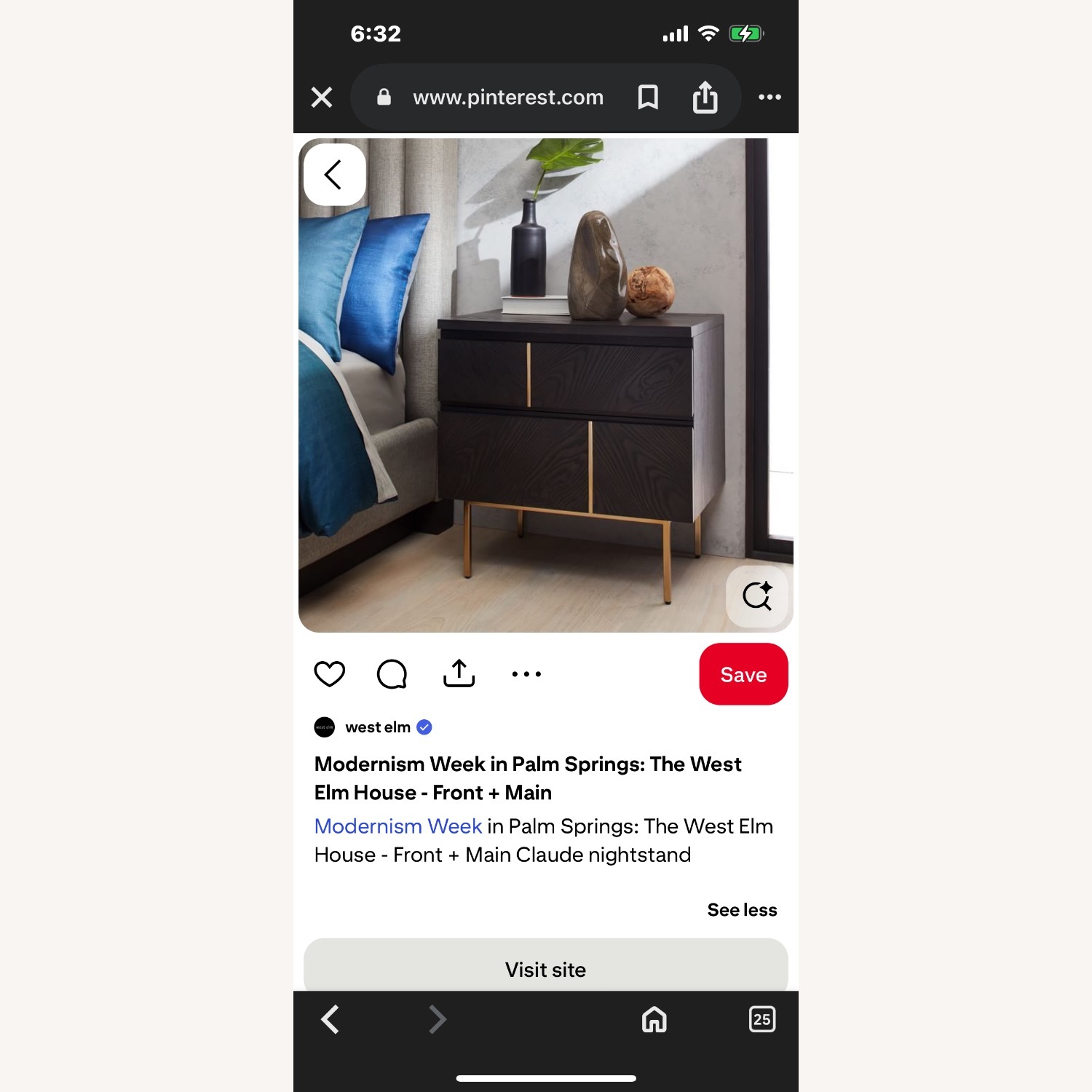
Task: Close the in-app browser
Action: tap(322, 98)
